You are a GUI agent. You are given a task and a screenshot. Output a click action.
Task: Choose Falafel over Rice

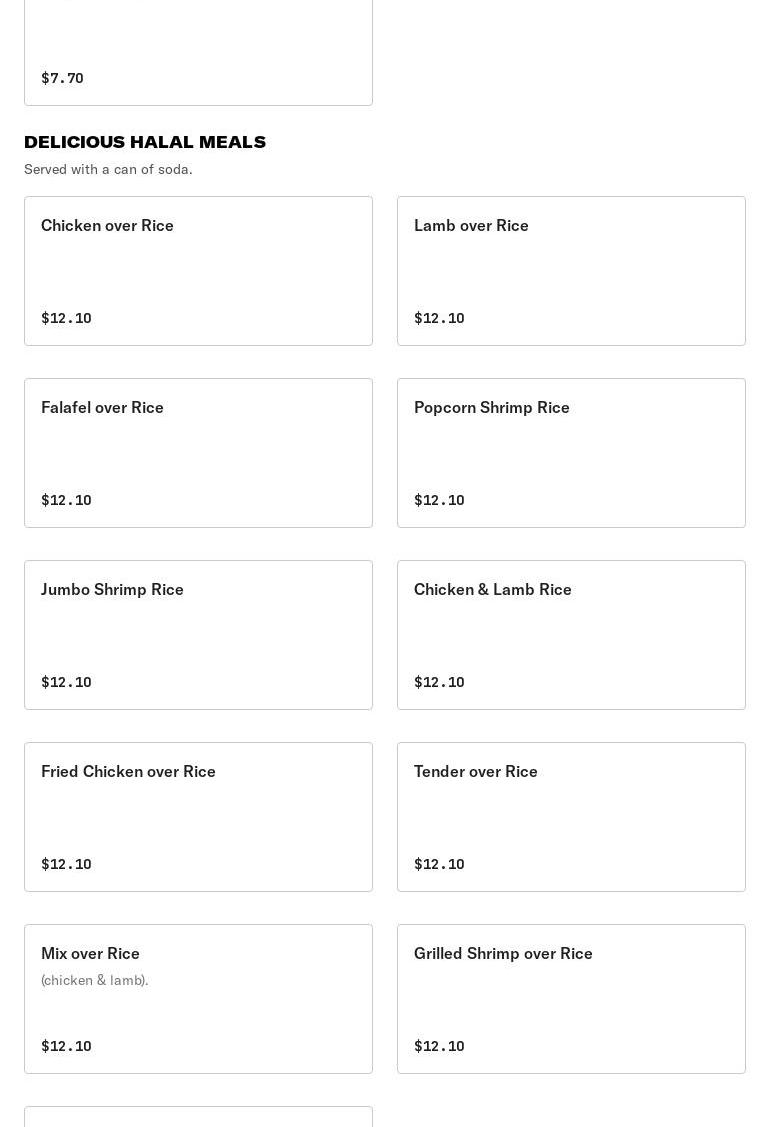click(x=198, y=452)
